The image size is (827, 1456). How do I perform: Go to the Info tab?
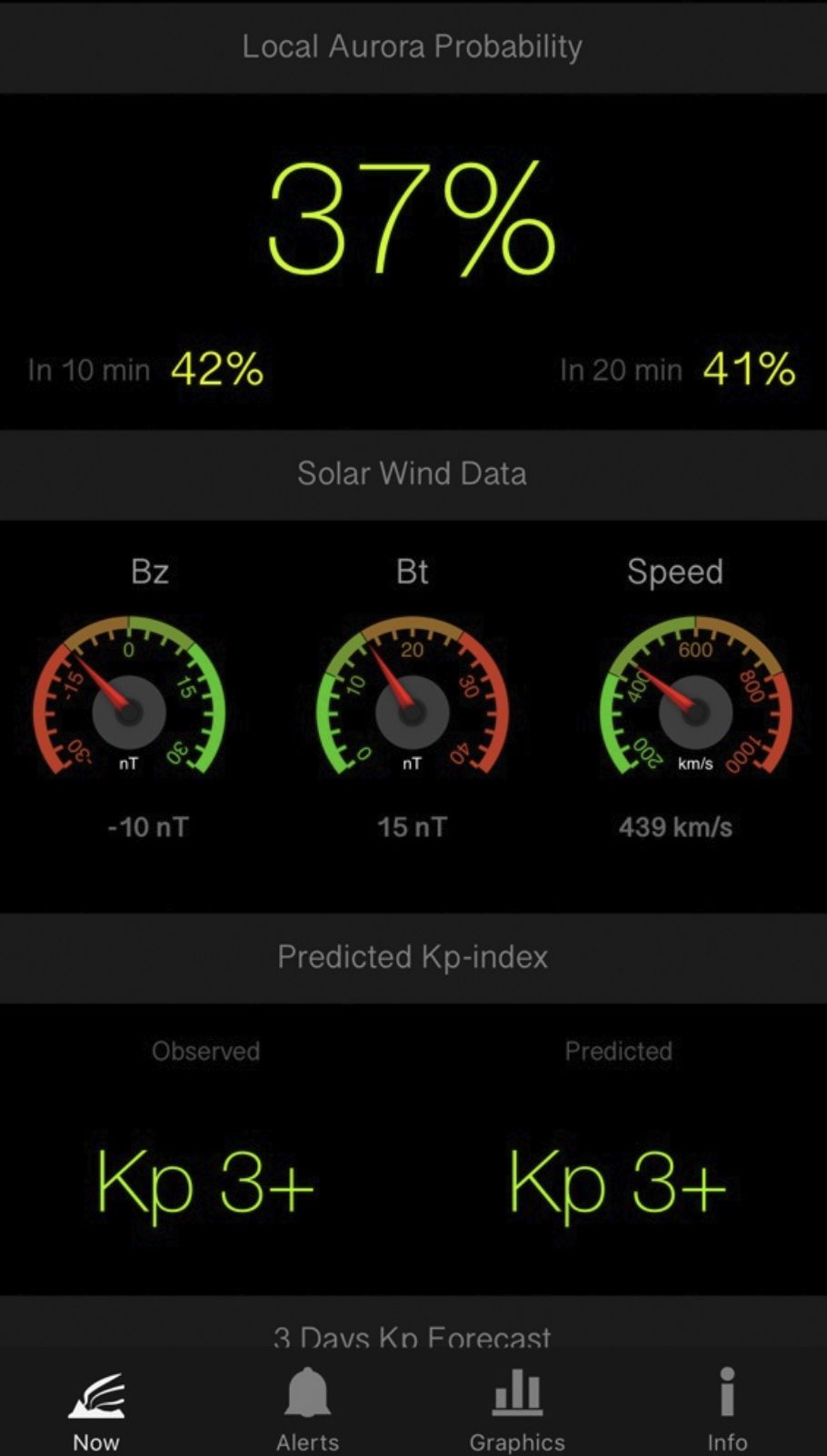(727, 1407)
